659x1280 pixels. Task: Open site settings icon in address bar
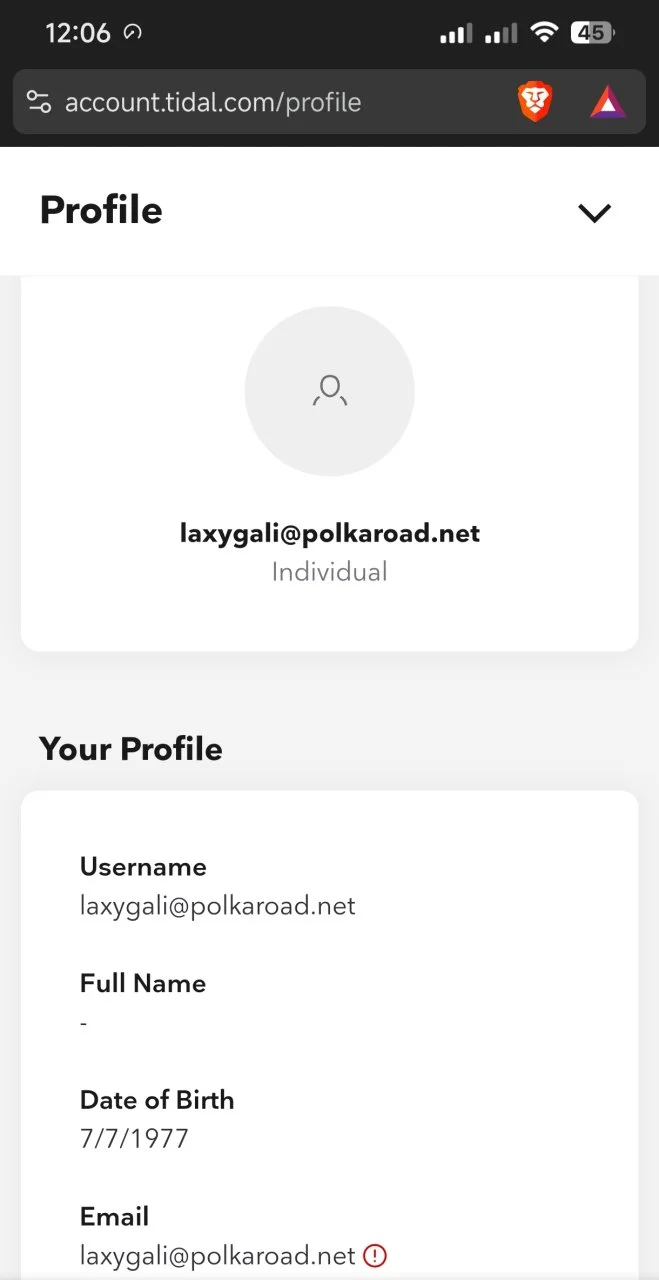pyautogui.click(x=39, y=102)
